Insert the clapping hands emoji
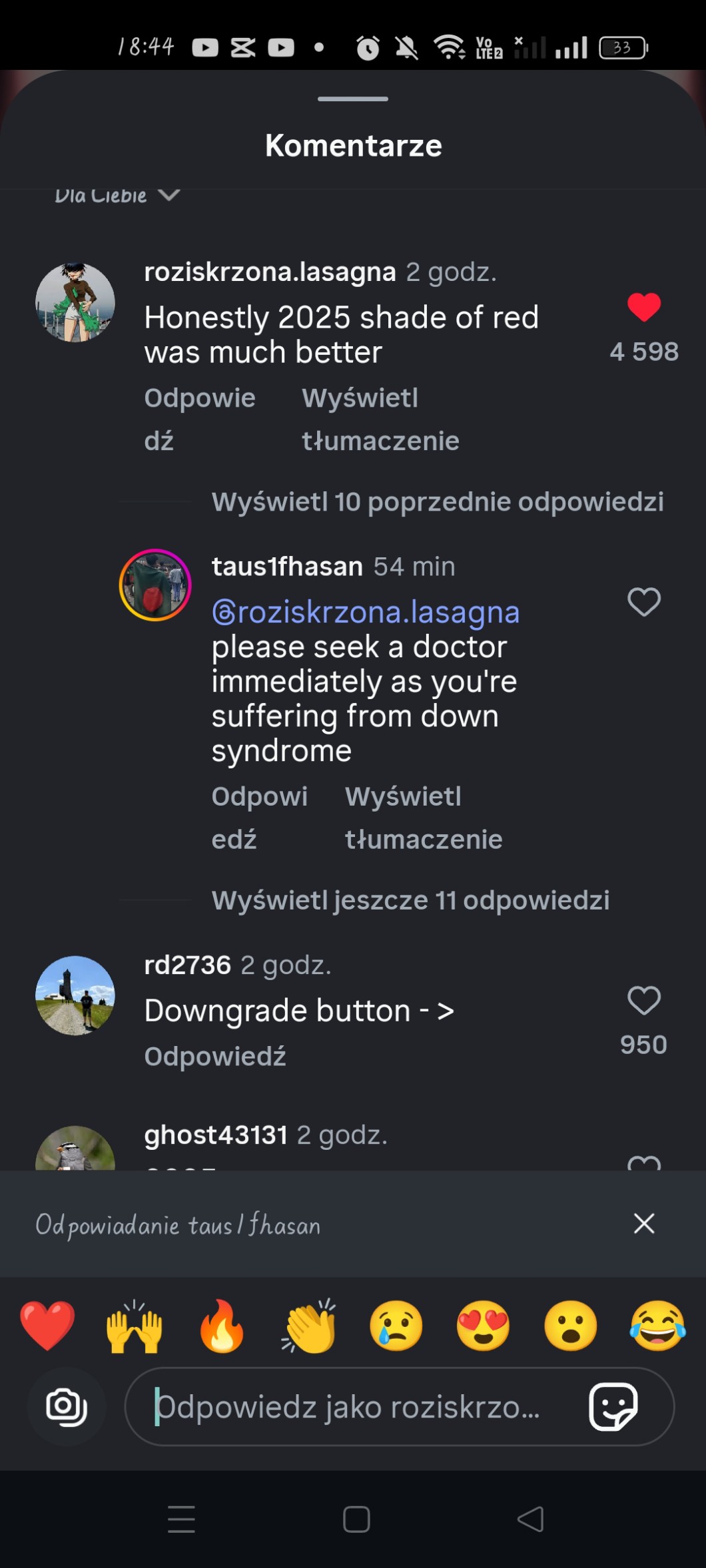The image size is (706, 1568). pos(309,1326)
